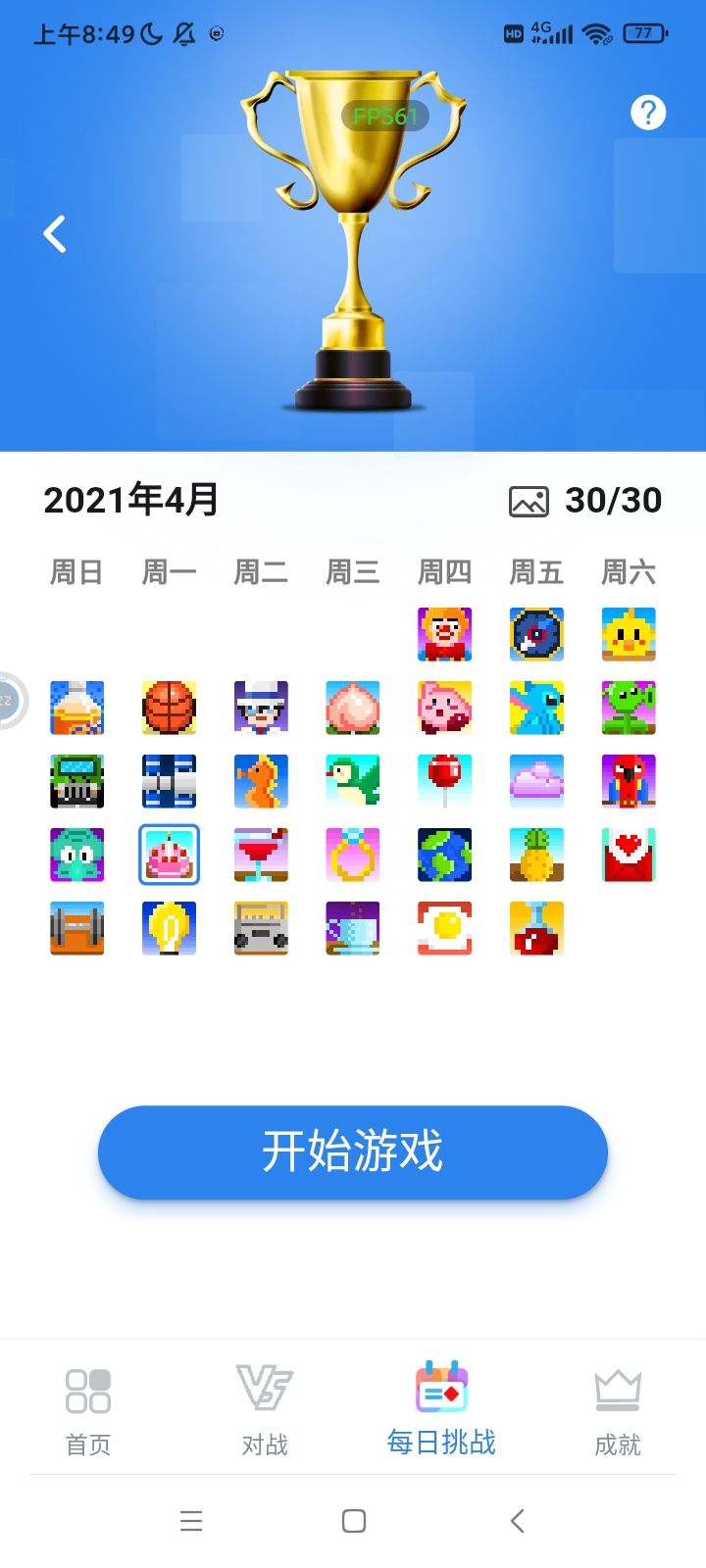Select the highlighted birthday cake puzzle
The width and height of the screenshot is (706, 1568).
coord(169,854)
